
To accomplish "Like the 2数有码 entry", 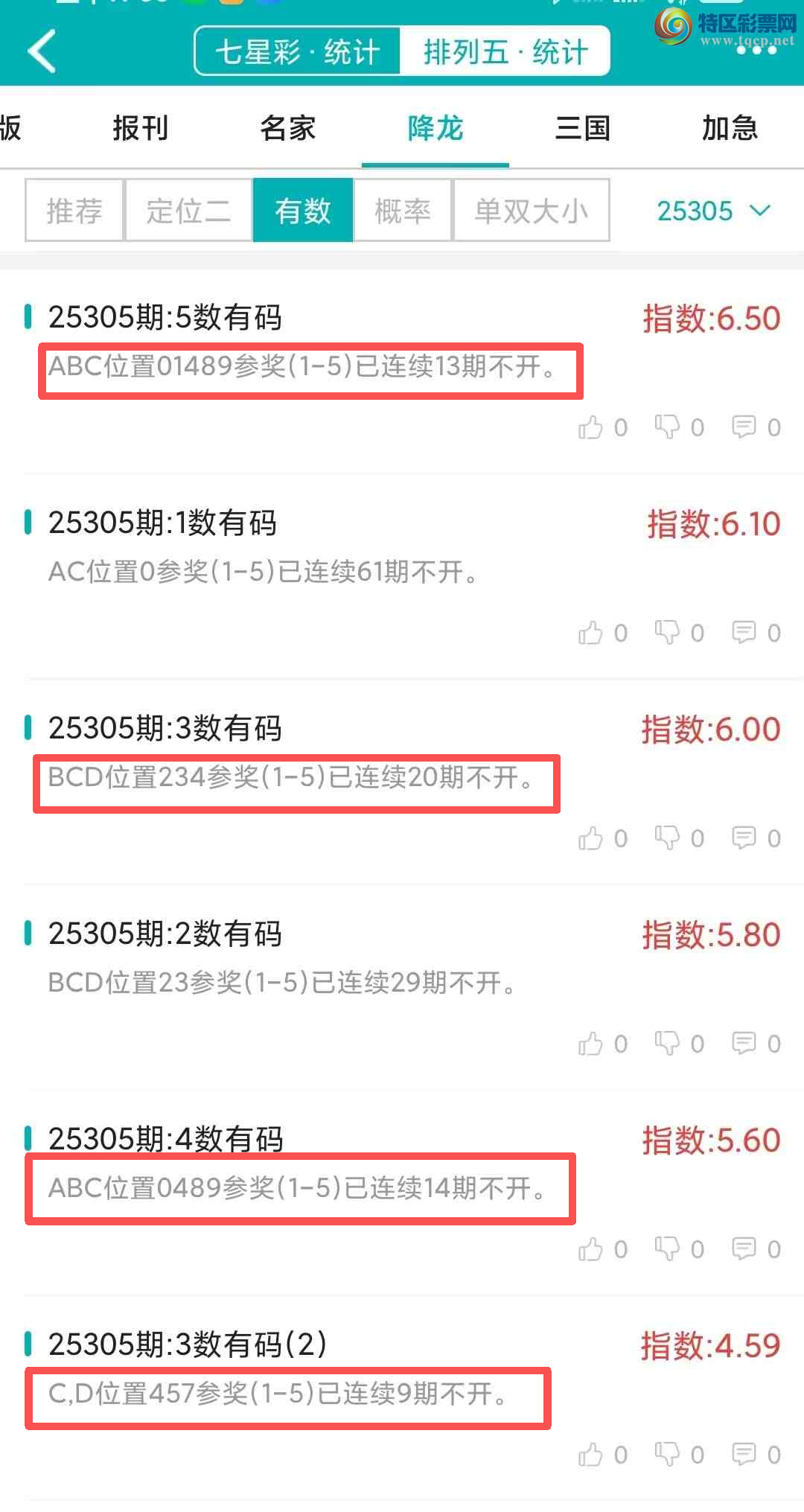I will [x=591, y=1044].
